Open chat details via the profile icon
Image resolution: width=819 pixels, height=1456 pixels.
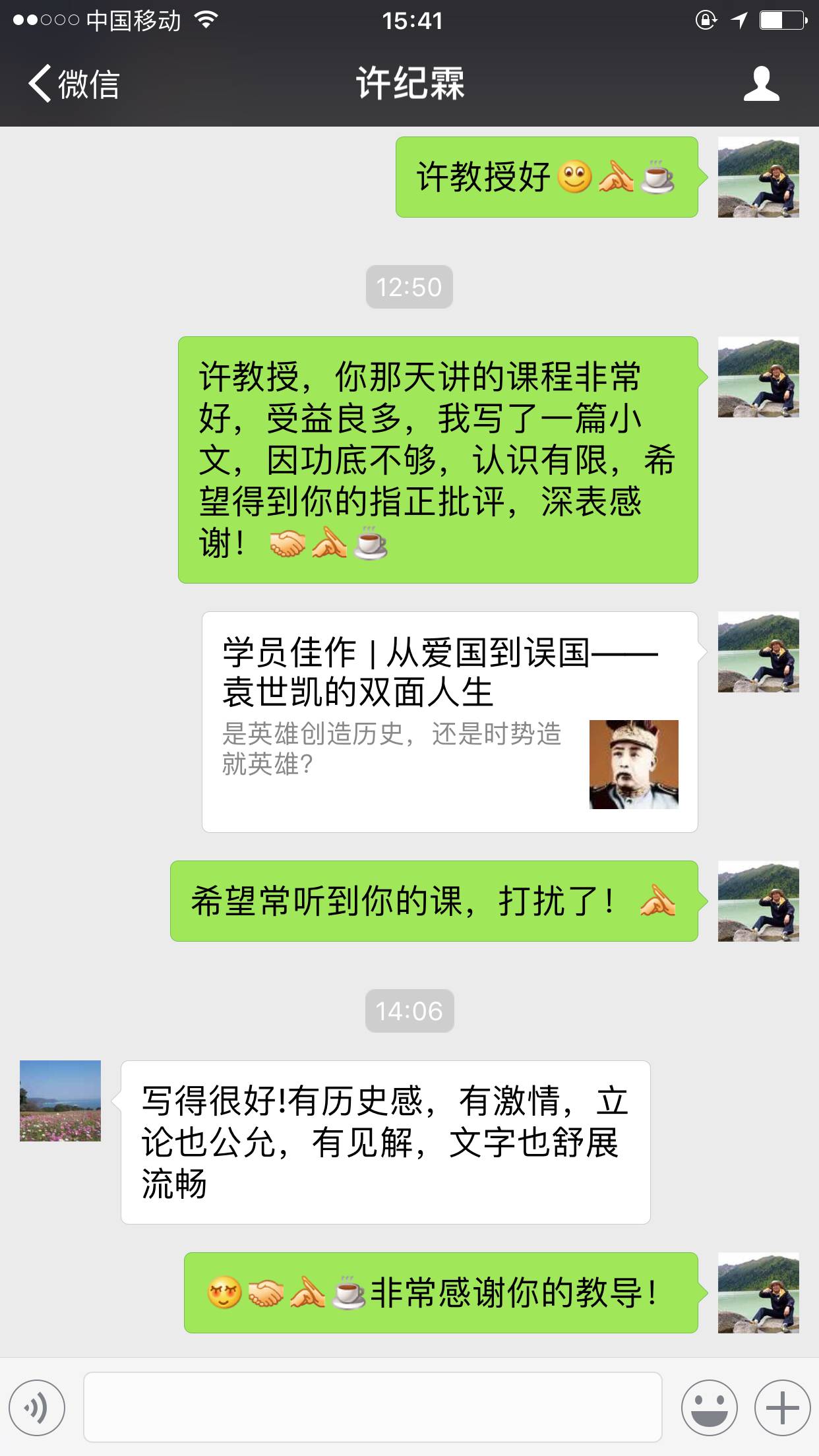pyautogui.click(x=761, y=84)
